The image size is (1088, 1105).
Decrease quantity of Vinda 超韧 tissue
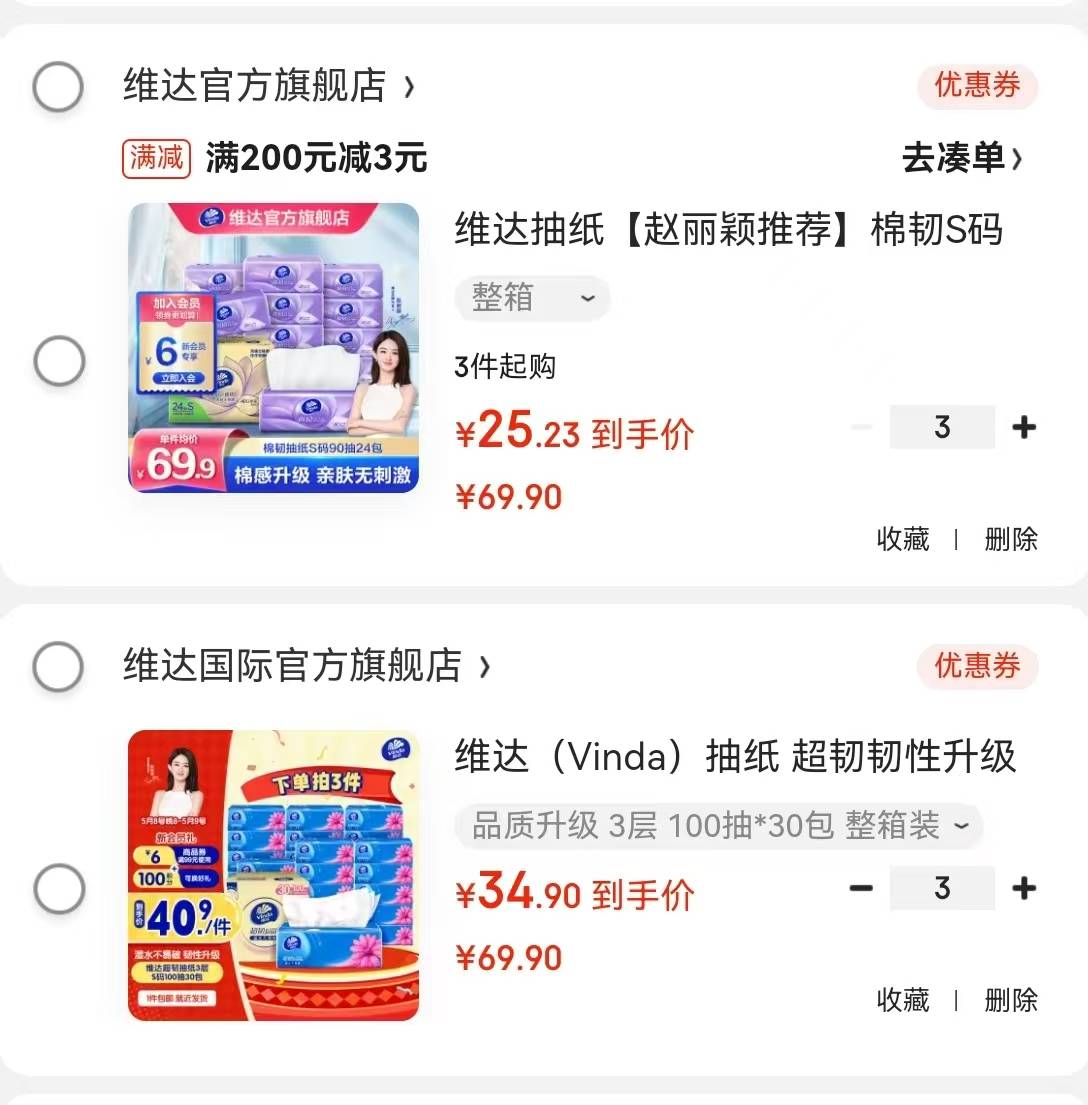click(861, 888)
